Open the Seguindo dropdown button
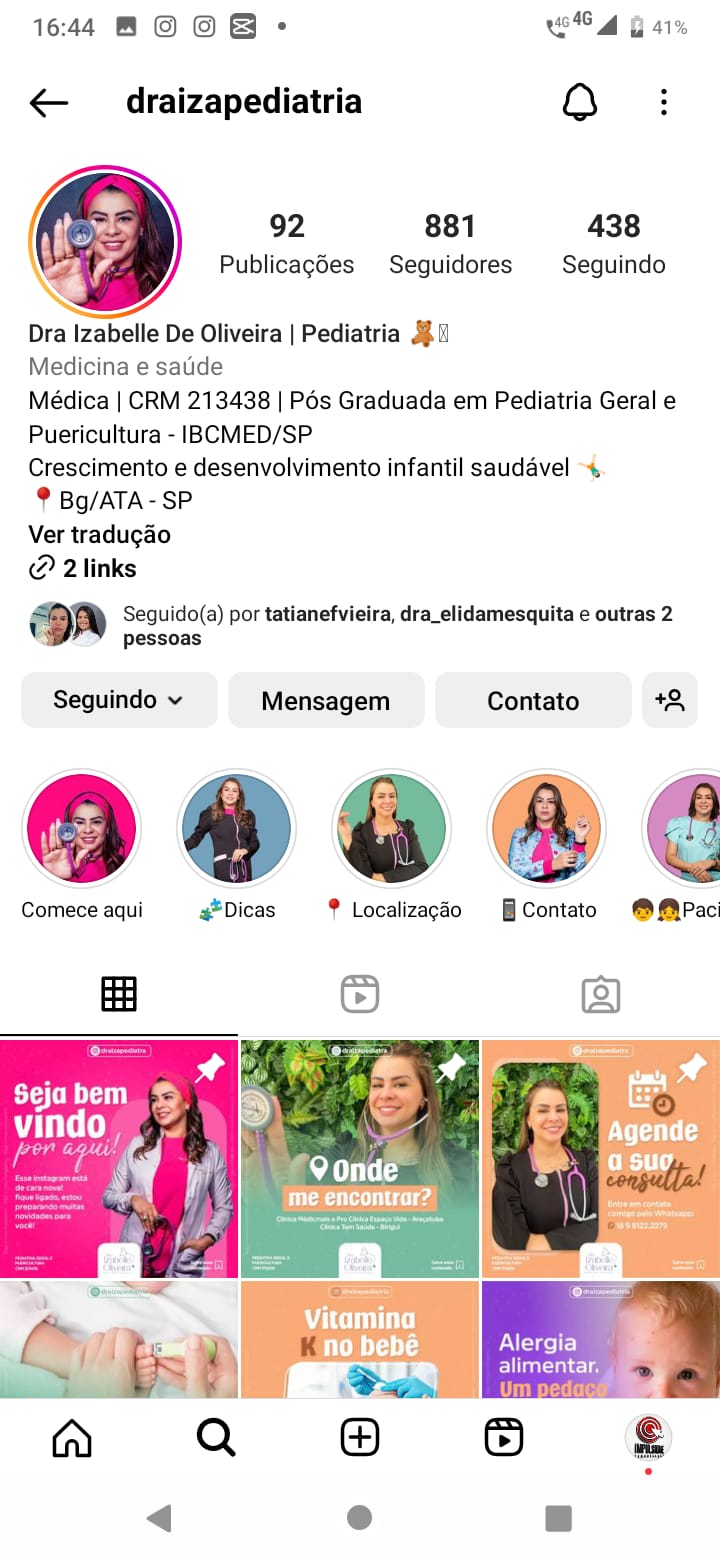720x1560 pixels. point(119,700)
